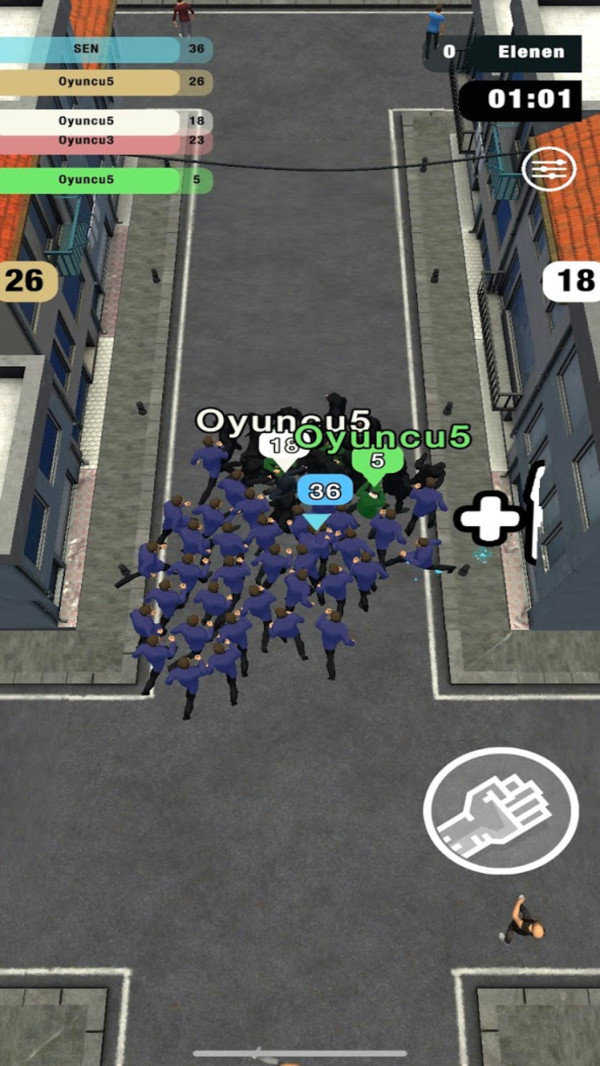Tap the fist attack button
This screenshot has width=600, height=1066.
501,808
